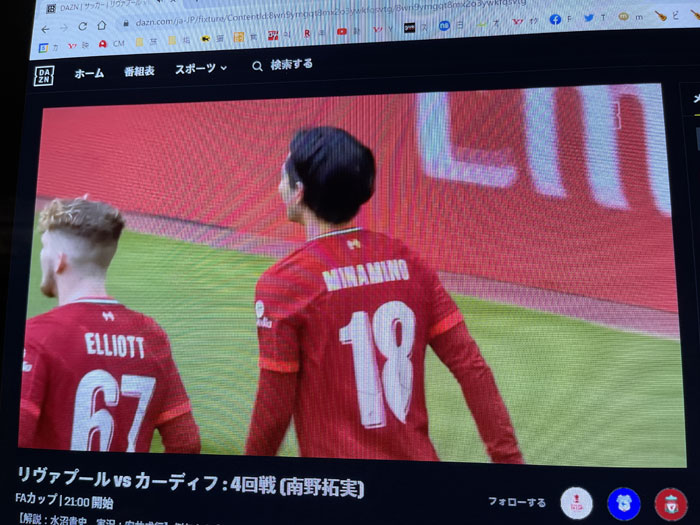Follow the Cardiff City badge

tap(623, 503)
